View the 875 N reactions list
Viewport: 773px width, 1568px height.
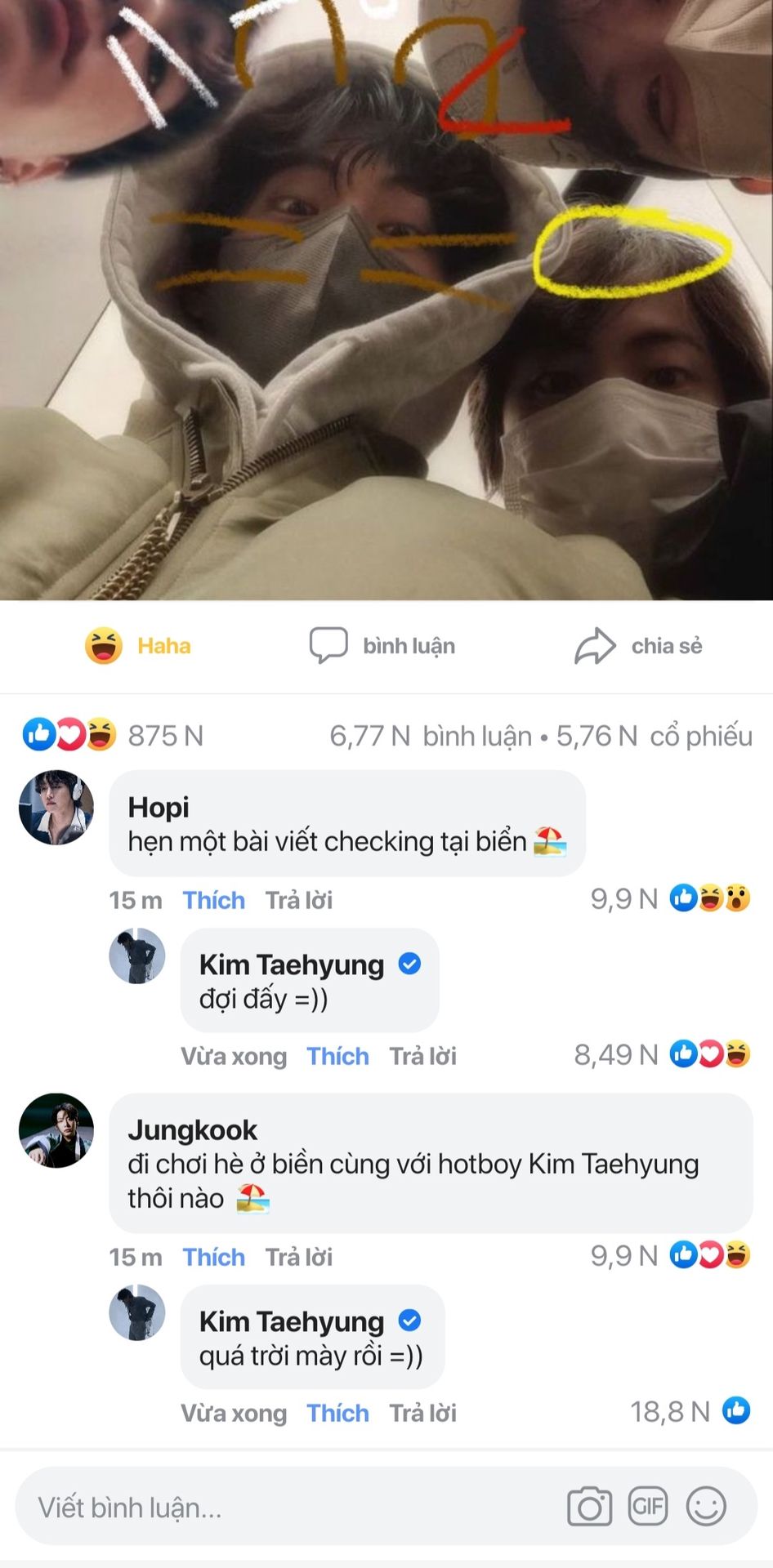[x=113, y=736]
